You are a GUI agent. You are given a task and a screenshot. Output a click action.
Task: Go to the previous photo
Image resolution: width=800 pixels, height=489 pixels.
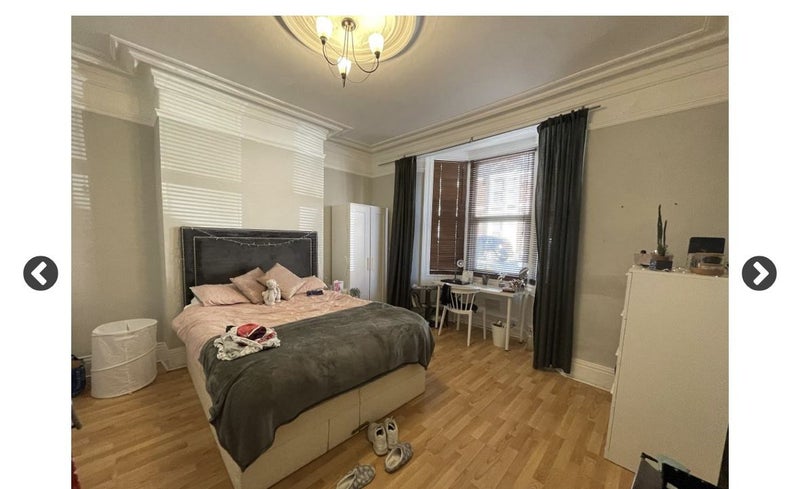click(x=40, y=273)
